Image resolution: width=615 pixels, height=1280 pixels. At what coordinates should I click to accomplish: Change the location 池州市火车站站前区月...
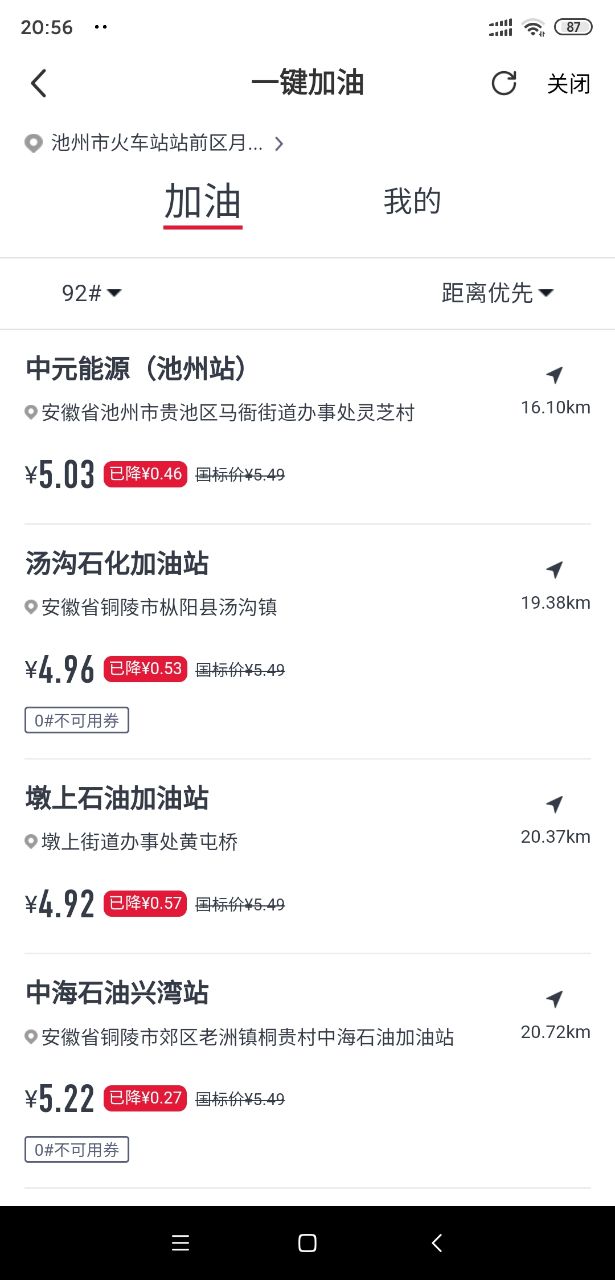[155, 144]
